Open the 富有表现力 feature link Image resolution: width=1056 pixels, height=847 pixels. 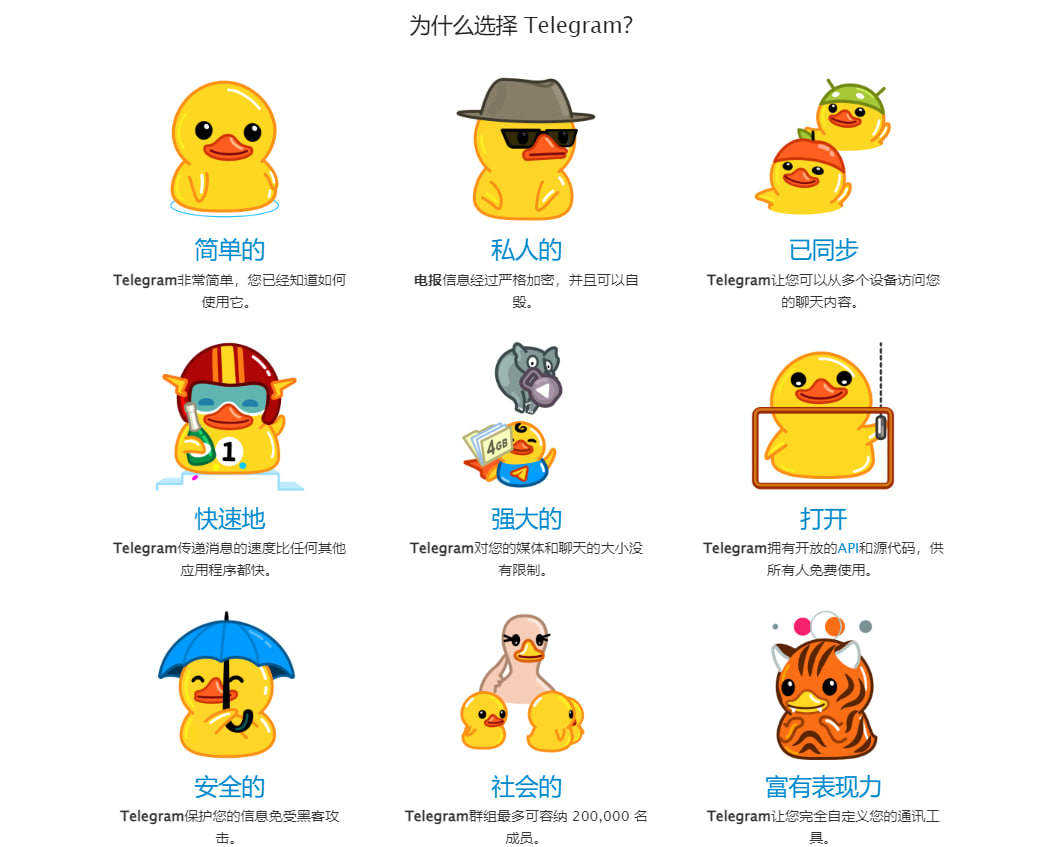point(823,786)
